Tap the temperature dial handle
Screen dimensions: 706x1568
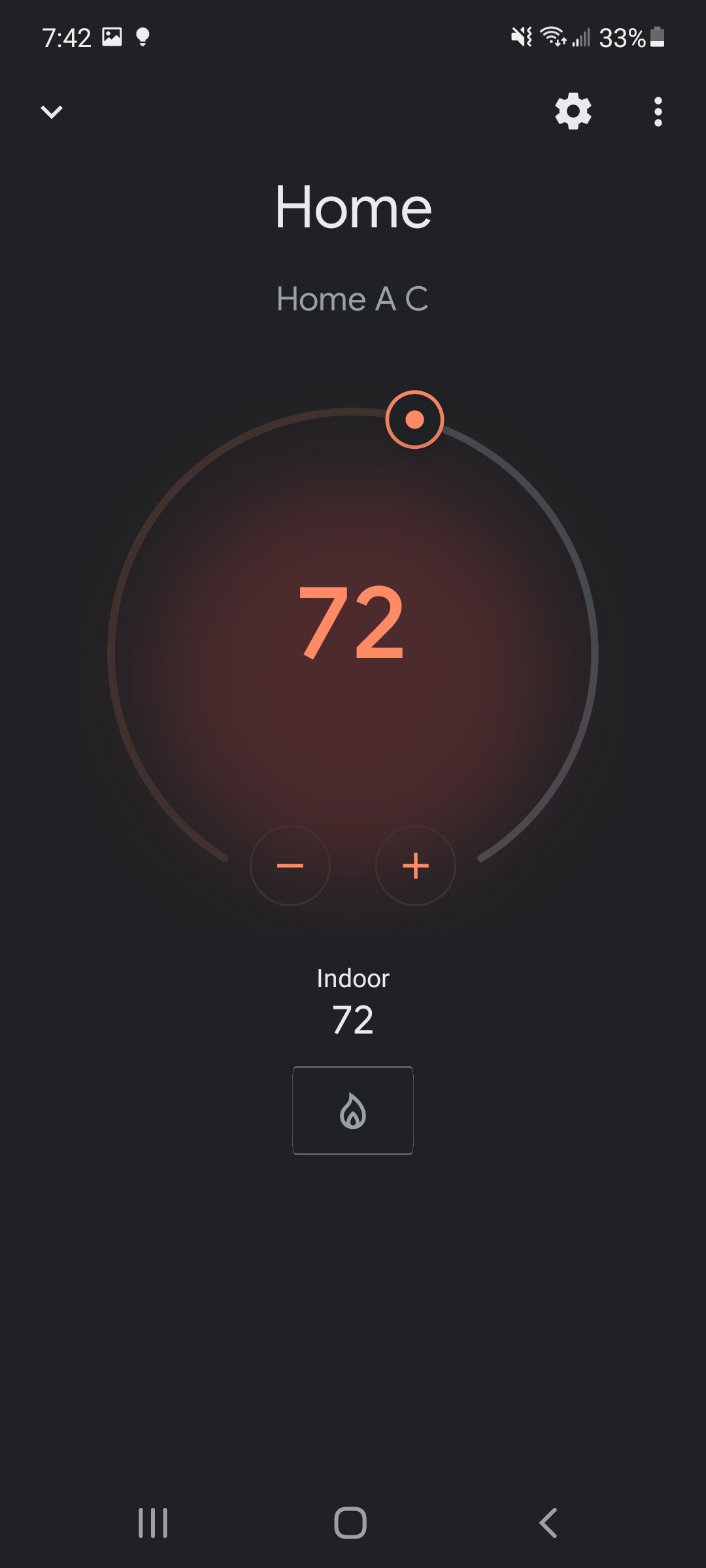tap(414, 419)
